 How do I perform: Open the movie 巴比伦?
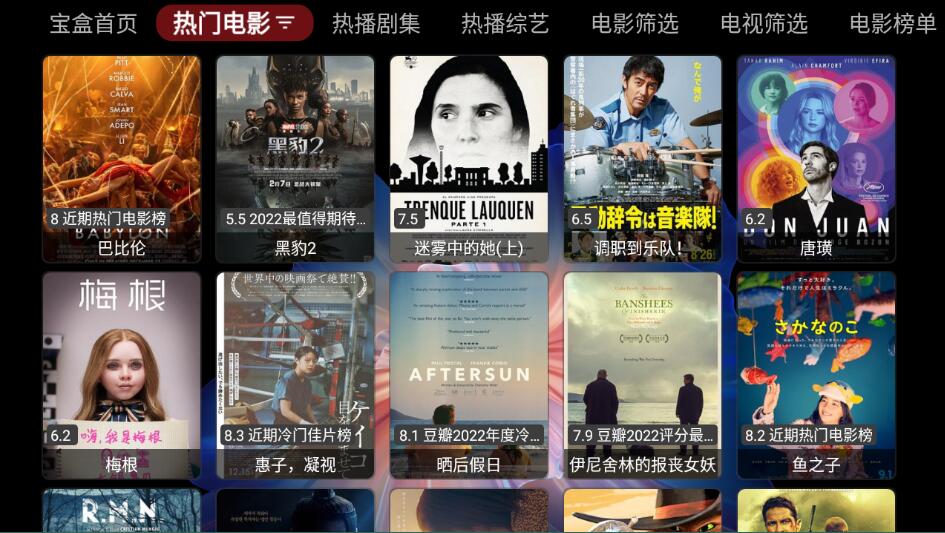pyautogui.click(x=122, y=158)
